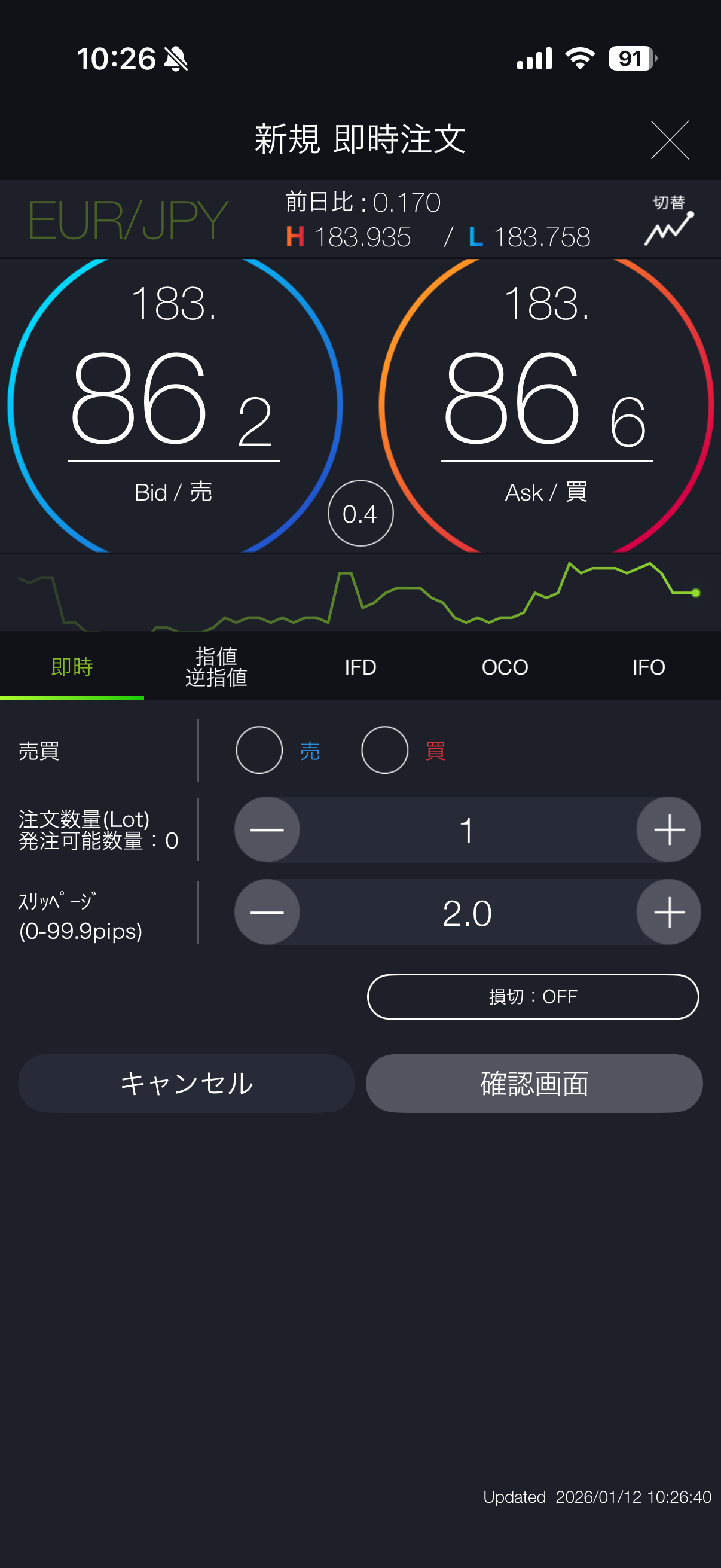Viewport: 721px width, 1568px height.
Task: Tap the 切替 chart switch icon
Action: 668,220
